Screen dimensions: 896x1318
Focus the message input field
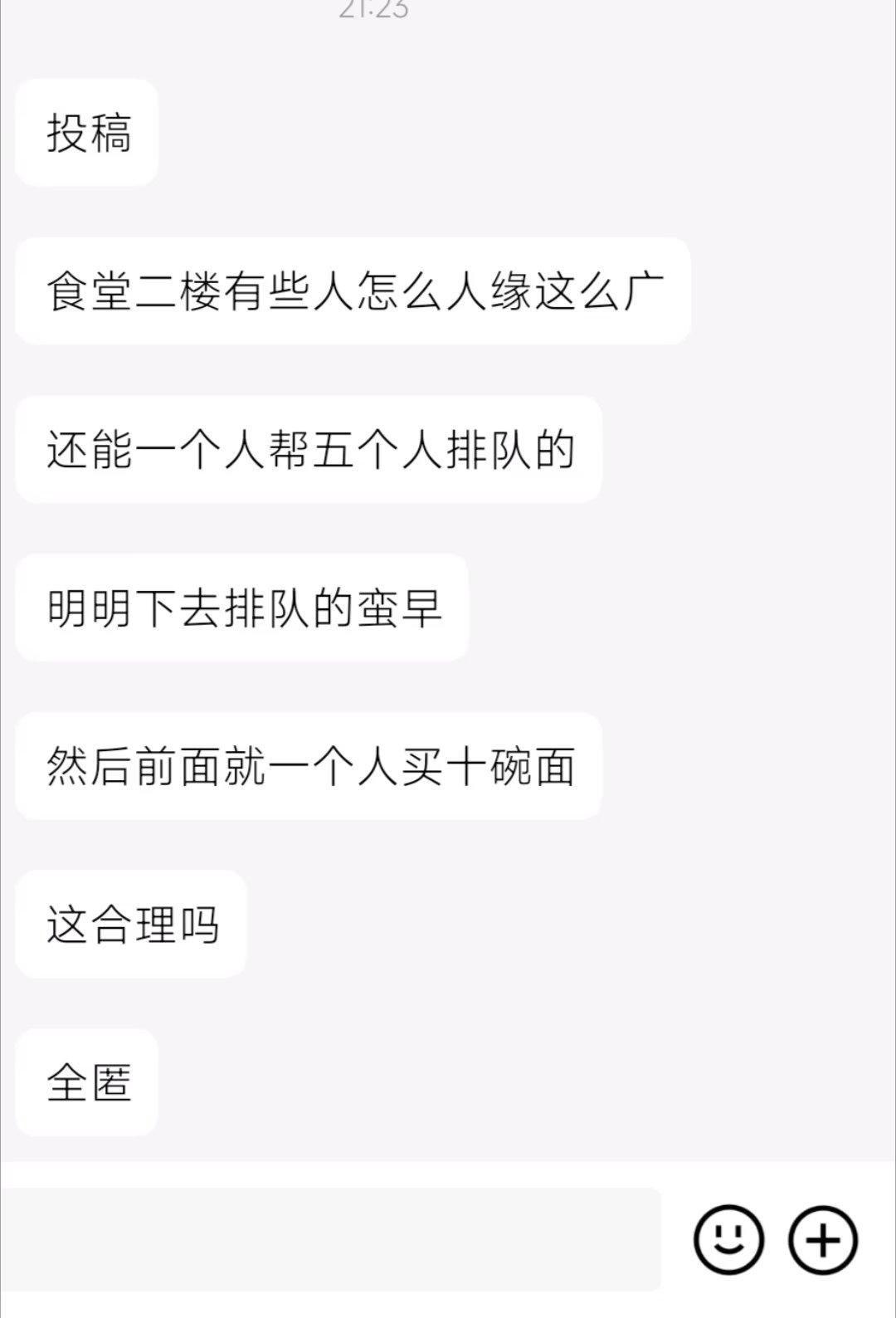tap(332, 1240)
